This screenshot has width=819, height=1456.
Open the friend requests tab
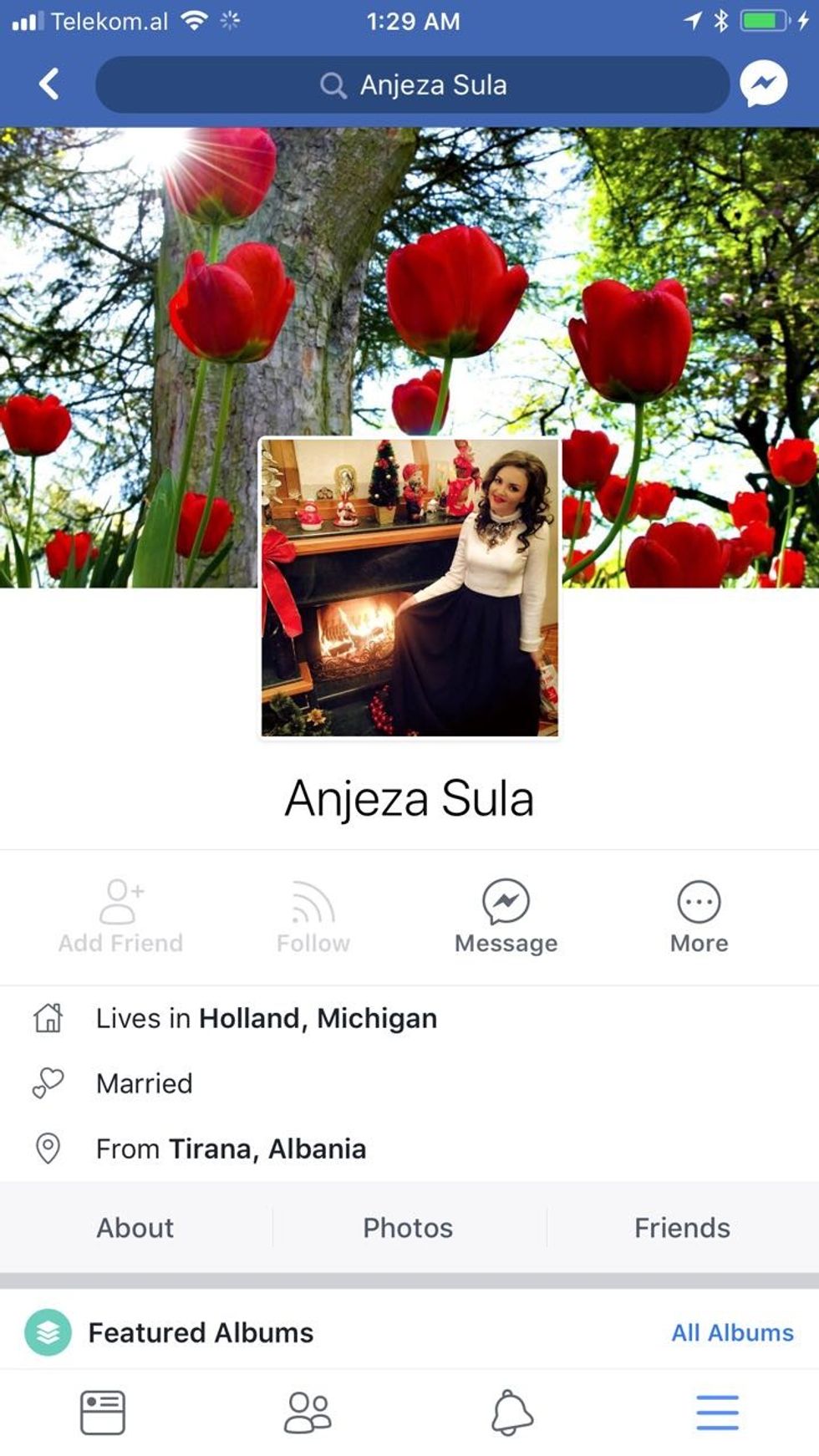308,1413
